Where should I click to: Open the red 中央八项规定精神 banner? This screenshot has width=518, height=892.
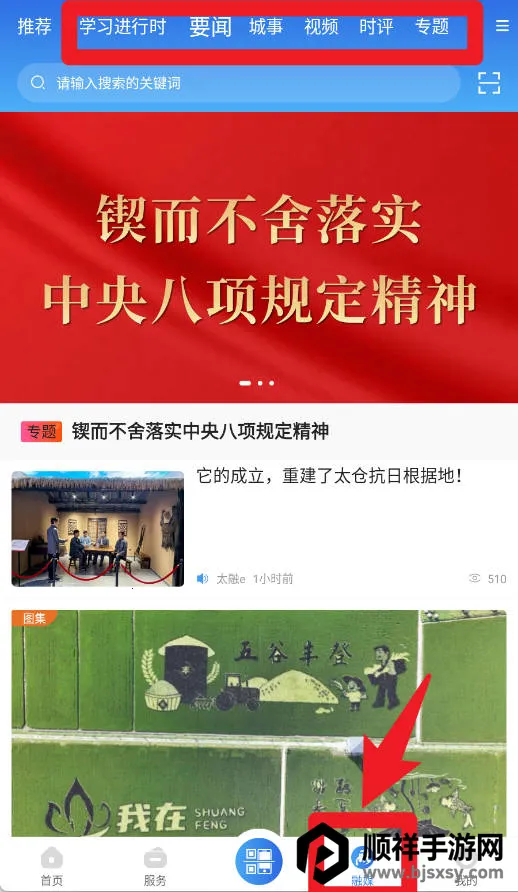coord(259,257)
